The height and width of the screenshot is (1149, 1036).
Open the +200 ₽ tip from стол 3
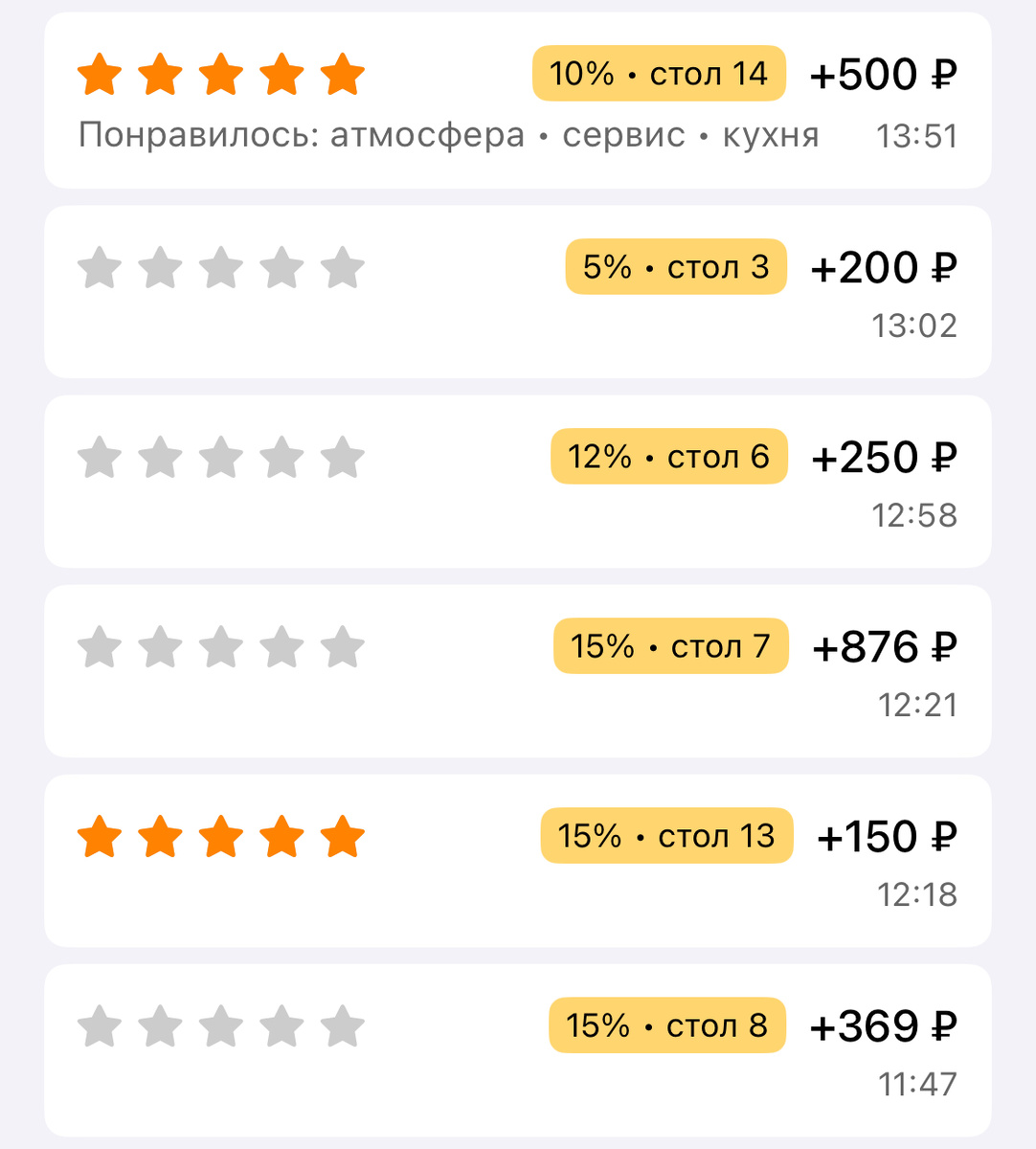click(x=517, y=291)
